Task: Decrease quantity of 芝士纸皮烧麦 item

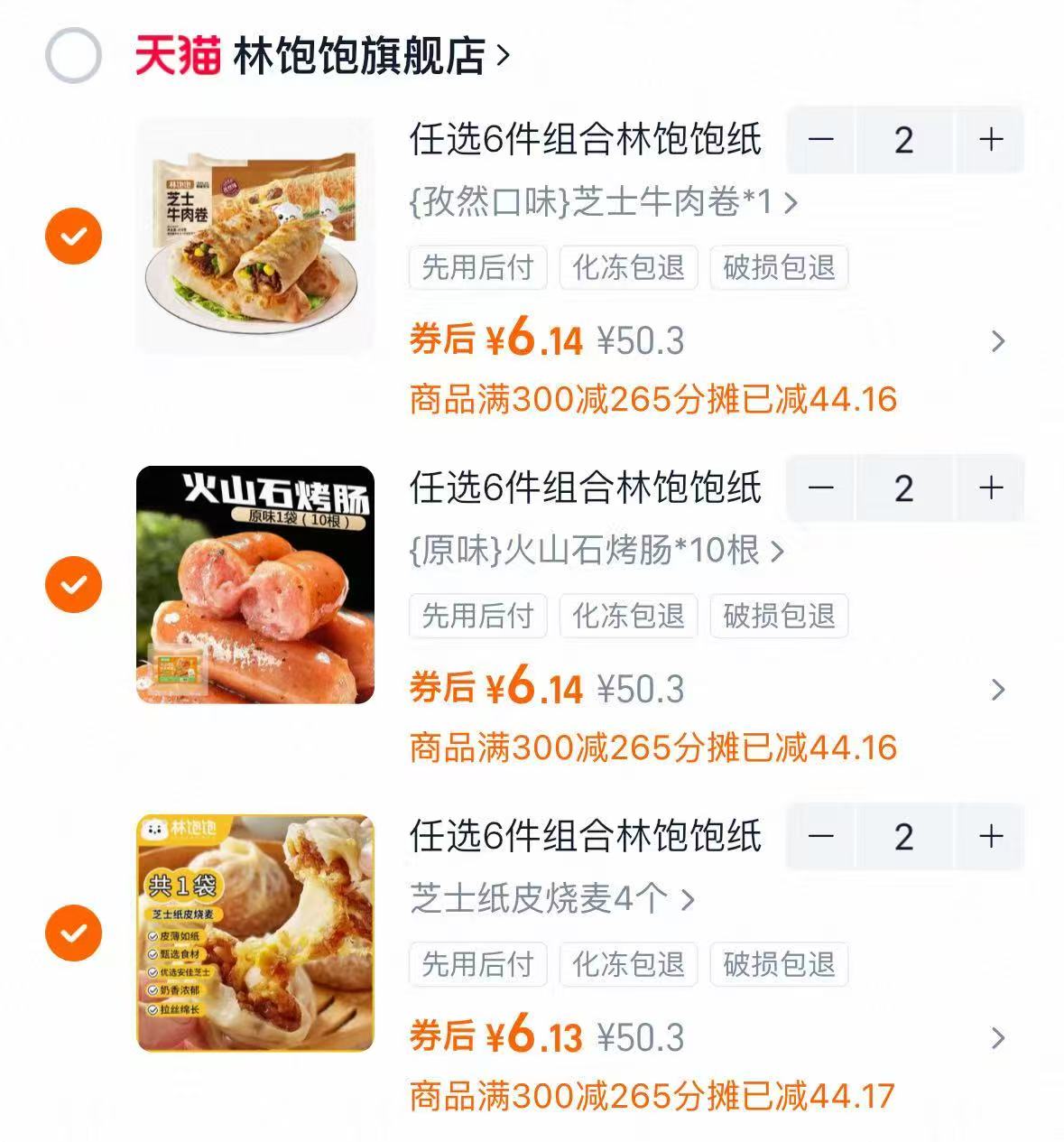Action: coord(819,837)
